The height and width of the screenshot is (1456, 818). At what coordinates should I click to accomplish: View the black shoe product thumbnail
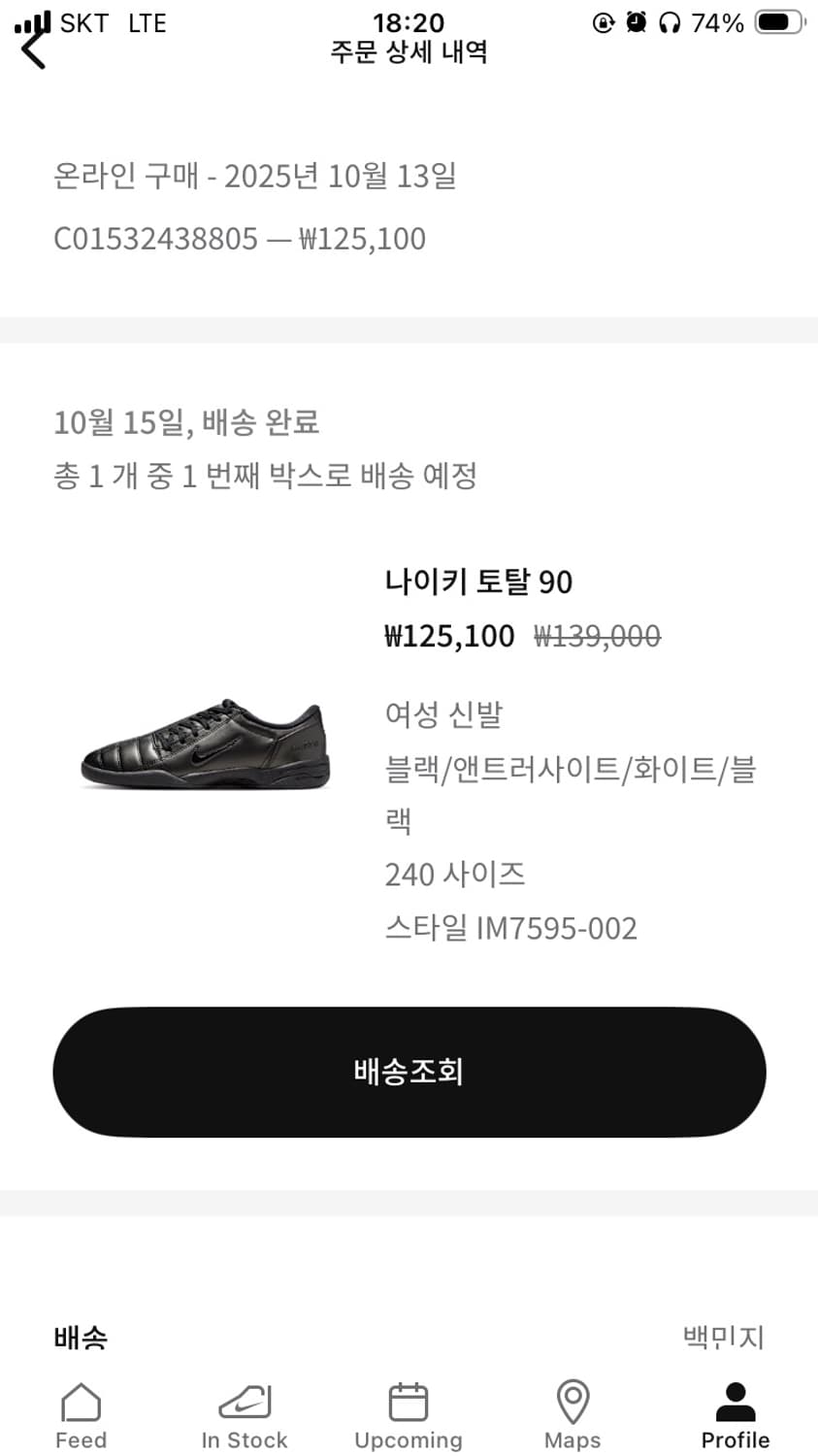point(204,747)
